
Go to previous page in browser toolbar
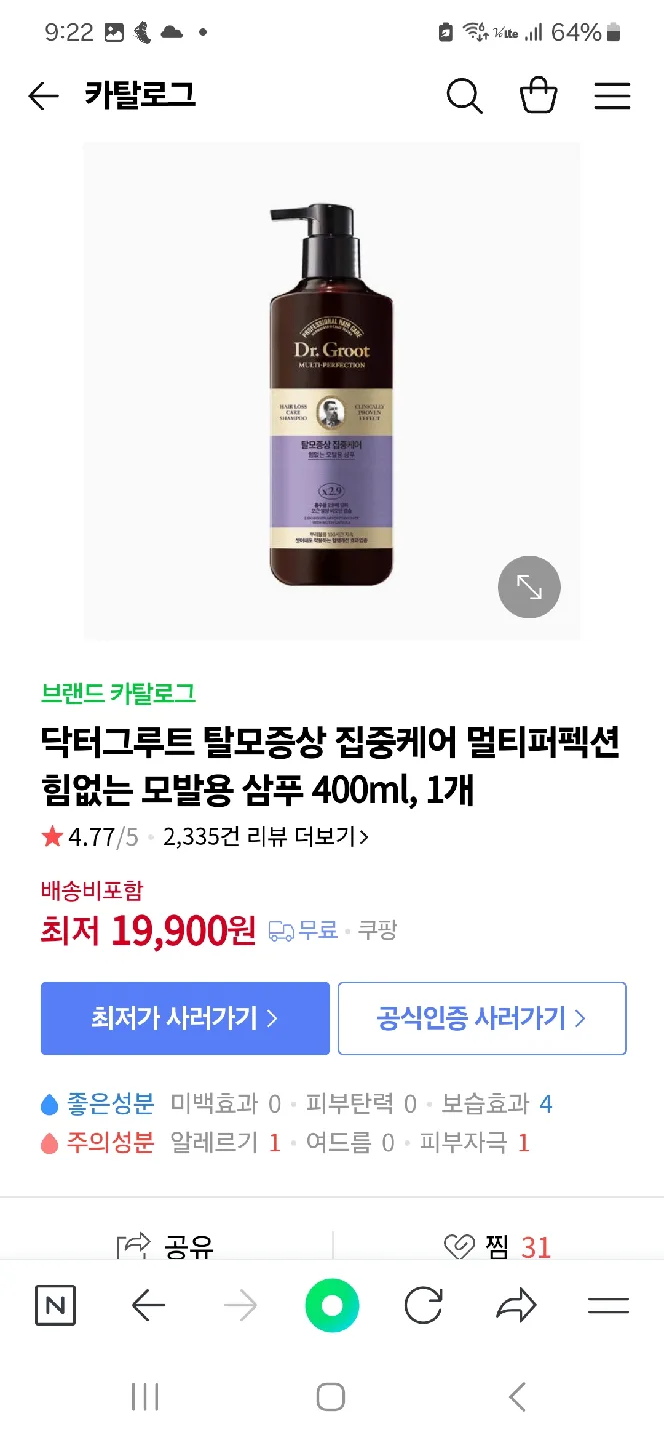pyautogui.click(x=148, y=1305)
